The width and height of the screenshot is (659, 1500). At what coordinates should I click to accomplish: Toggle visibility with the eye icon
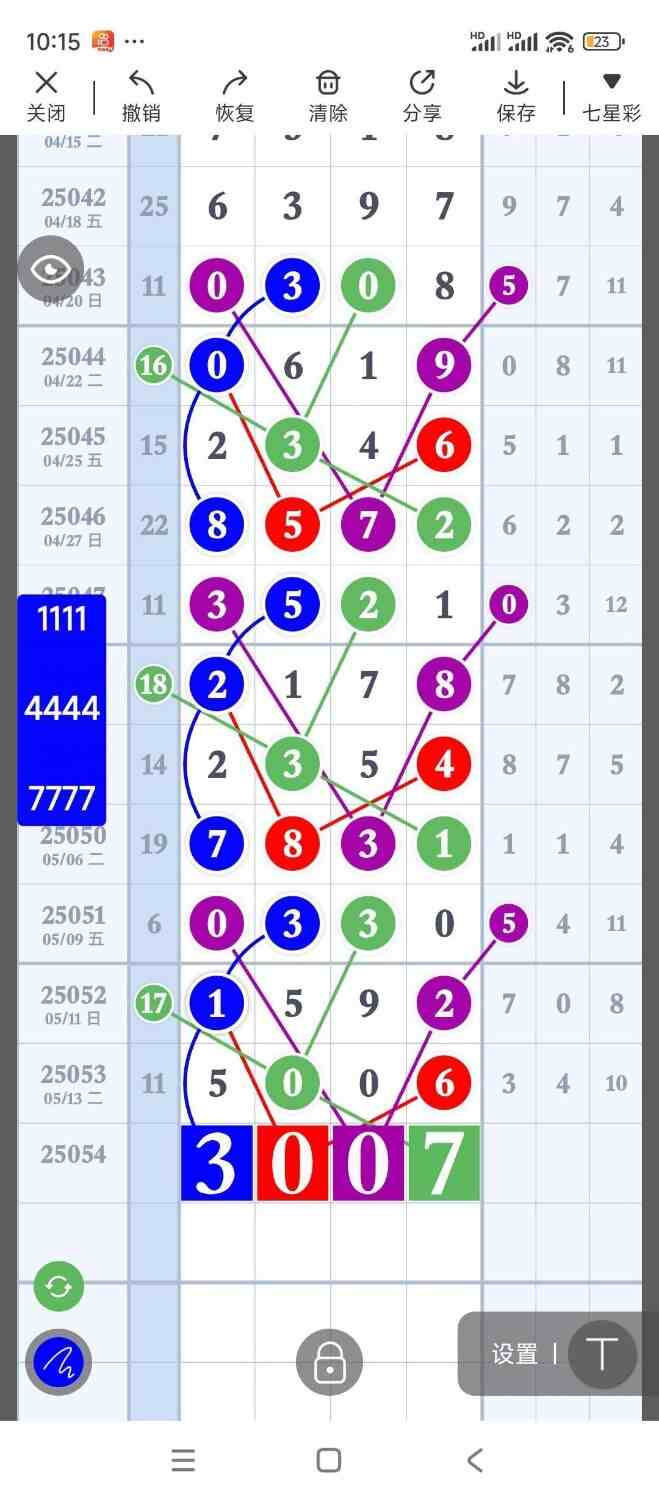50,269
